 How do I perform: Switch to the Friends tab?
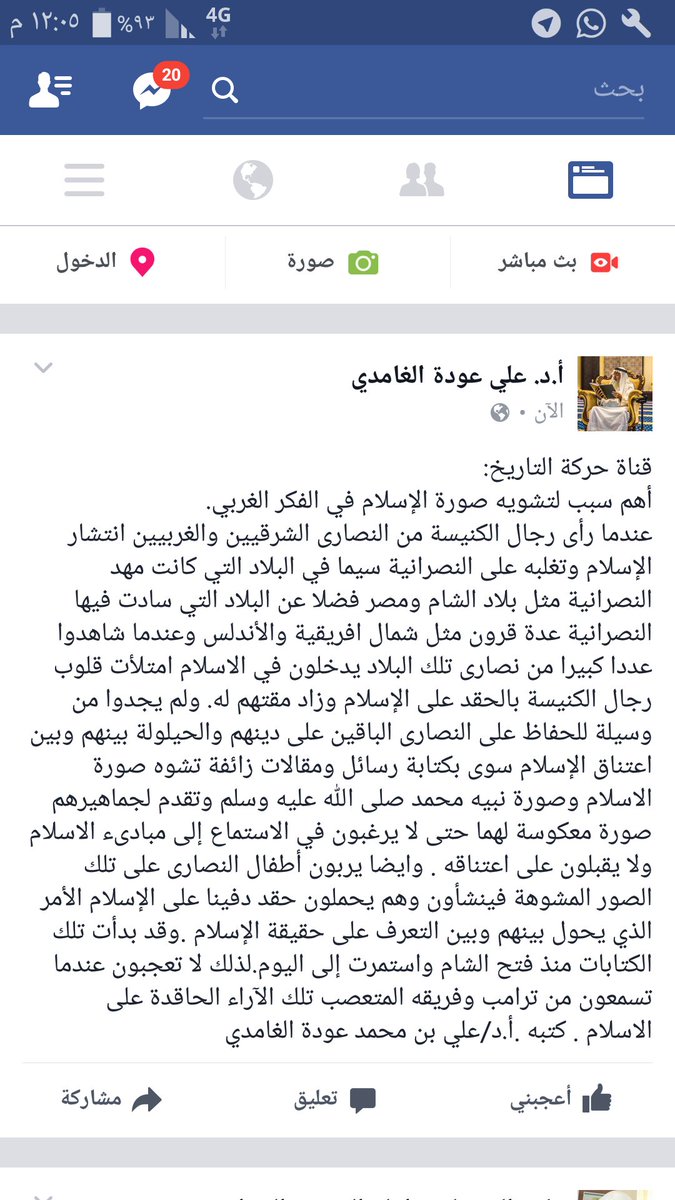click(x=421, y=181)
